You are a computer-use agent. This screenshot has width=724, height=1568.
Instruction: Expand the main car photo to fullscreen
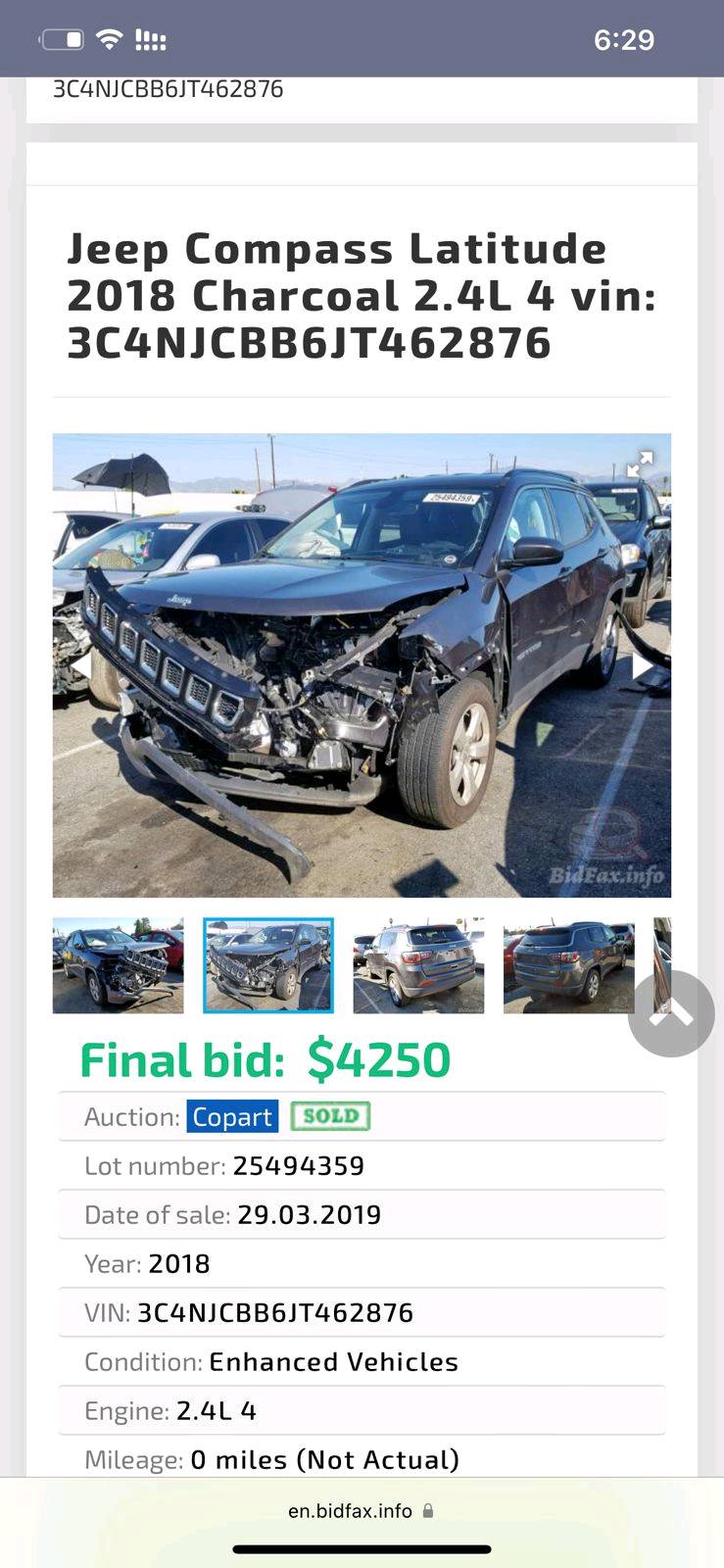(640, 464)
